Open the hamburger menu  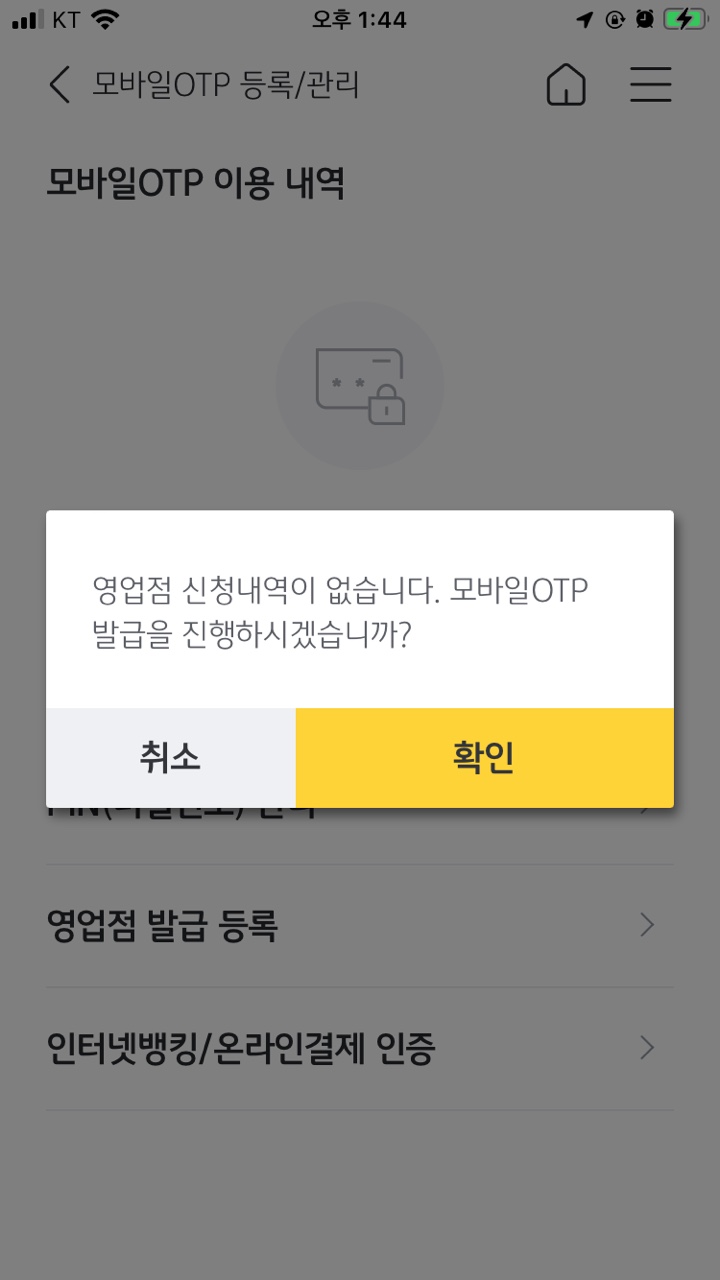click(650, 85)
